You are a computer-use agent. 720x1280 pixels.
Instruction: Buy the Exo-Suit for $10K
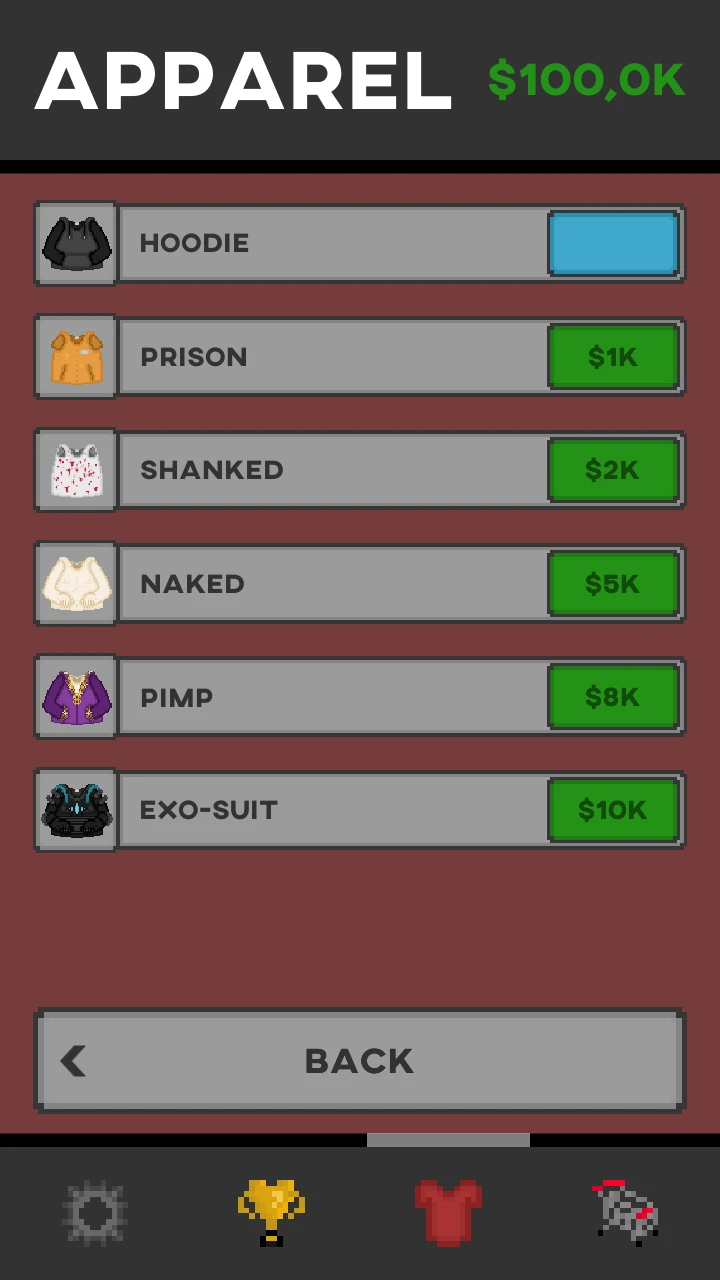coord(613,810)
